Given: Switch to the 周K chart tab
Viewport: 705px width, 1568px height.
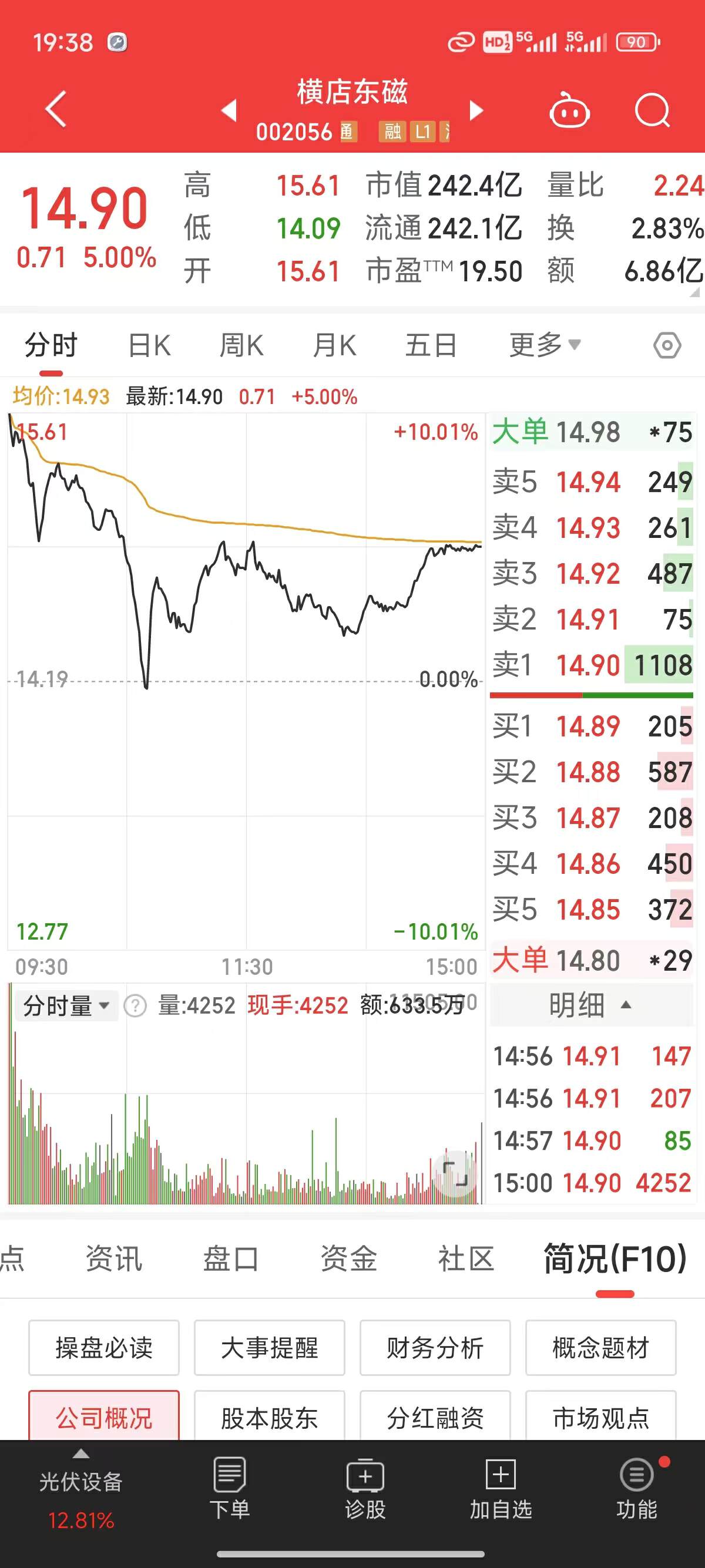Looking at the screenshot, I should click(x=241, y=346).
